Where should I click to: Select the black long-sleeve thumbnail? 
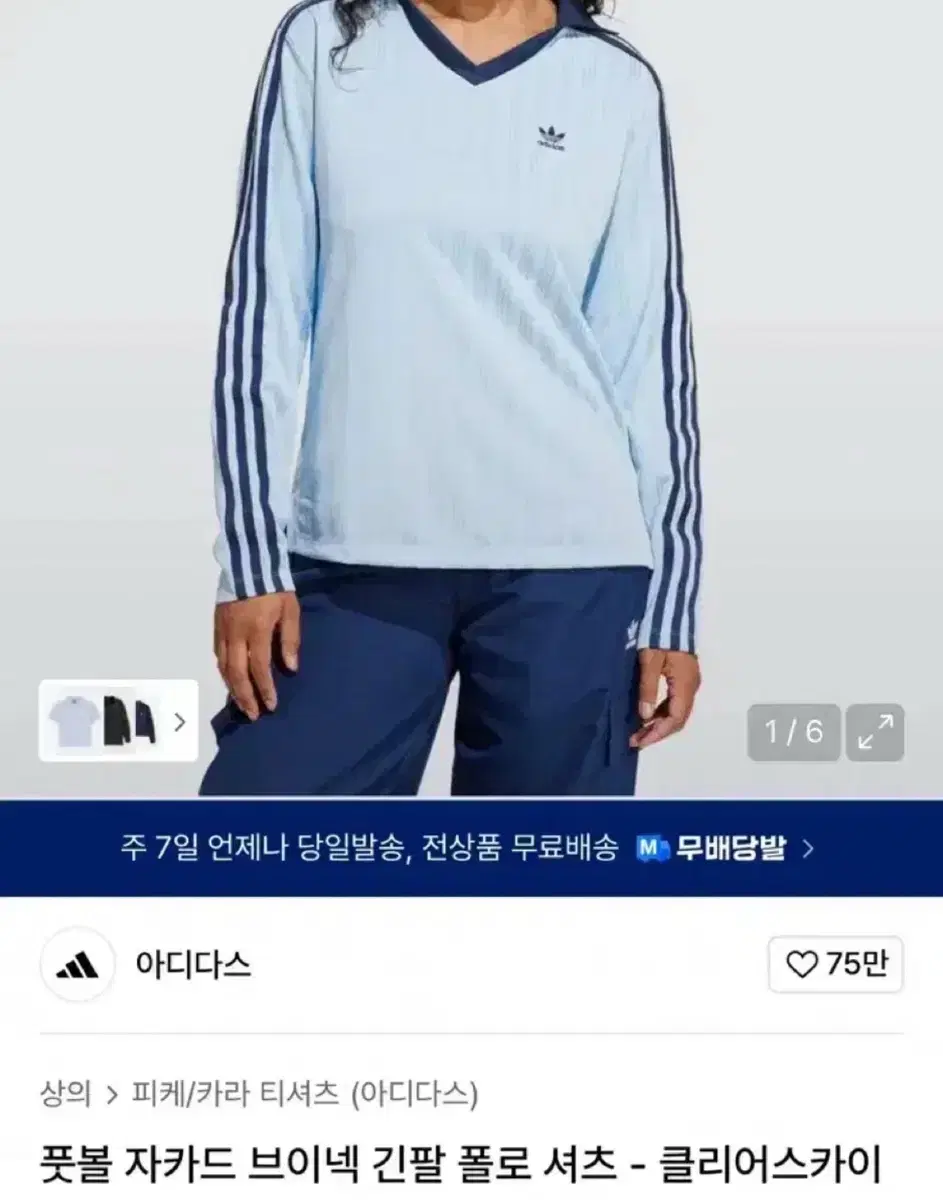point(115,719)
